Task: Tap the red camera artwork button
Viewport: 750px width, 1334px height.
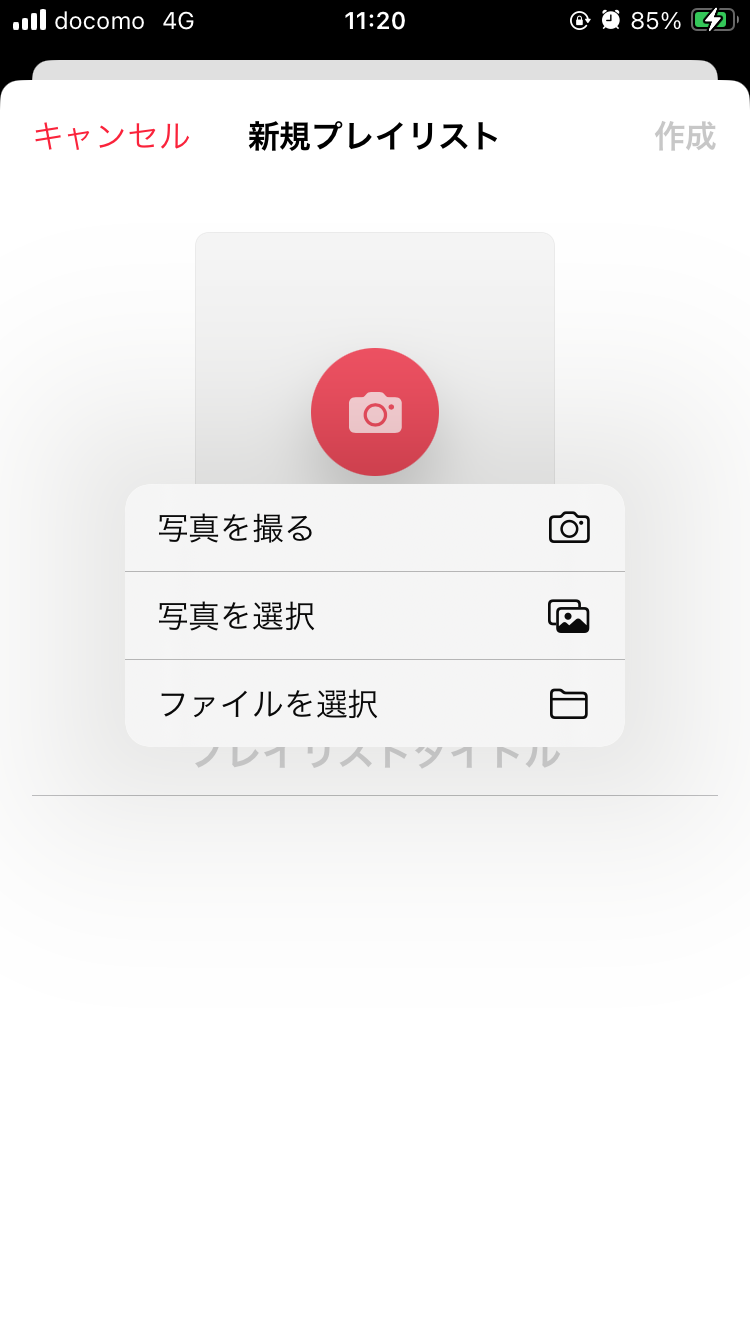Action: pos(375,412)
